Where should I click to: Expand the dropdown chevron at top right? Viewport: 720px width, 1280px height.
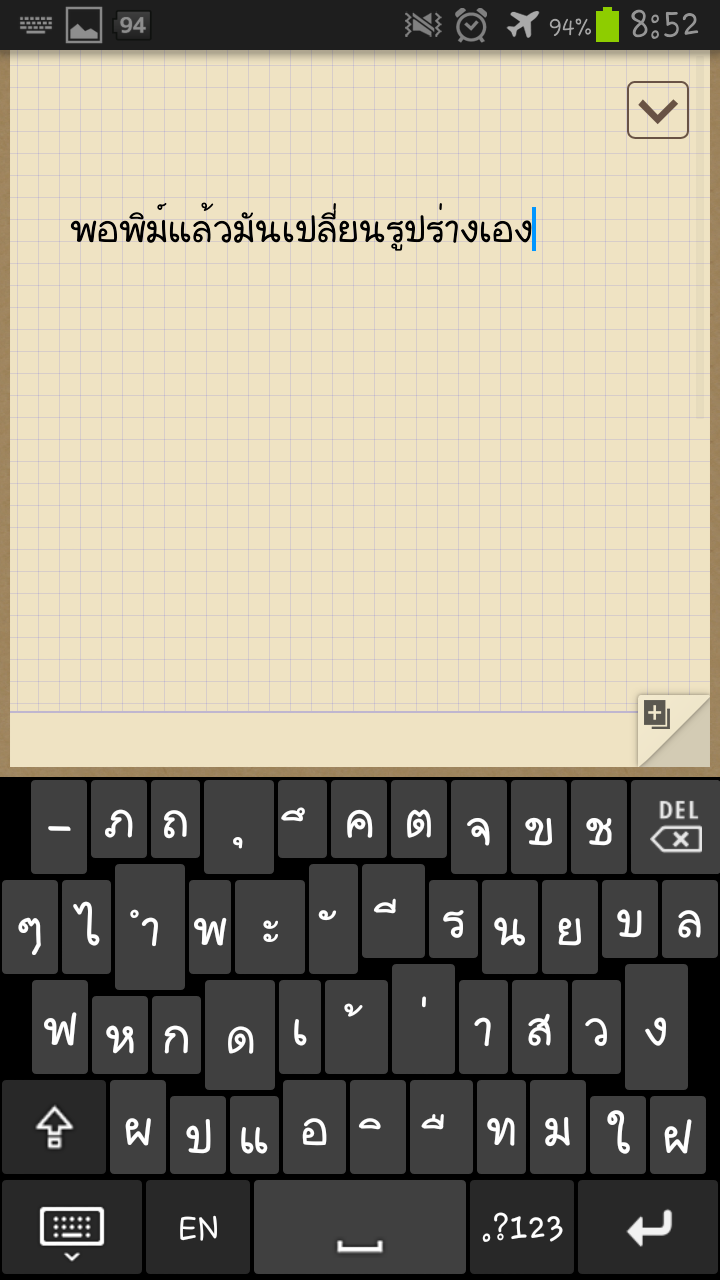[x=657, y=110]
